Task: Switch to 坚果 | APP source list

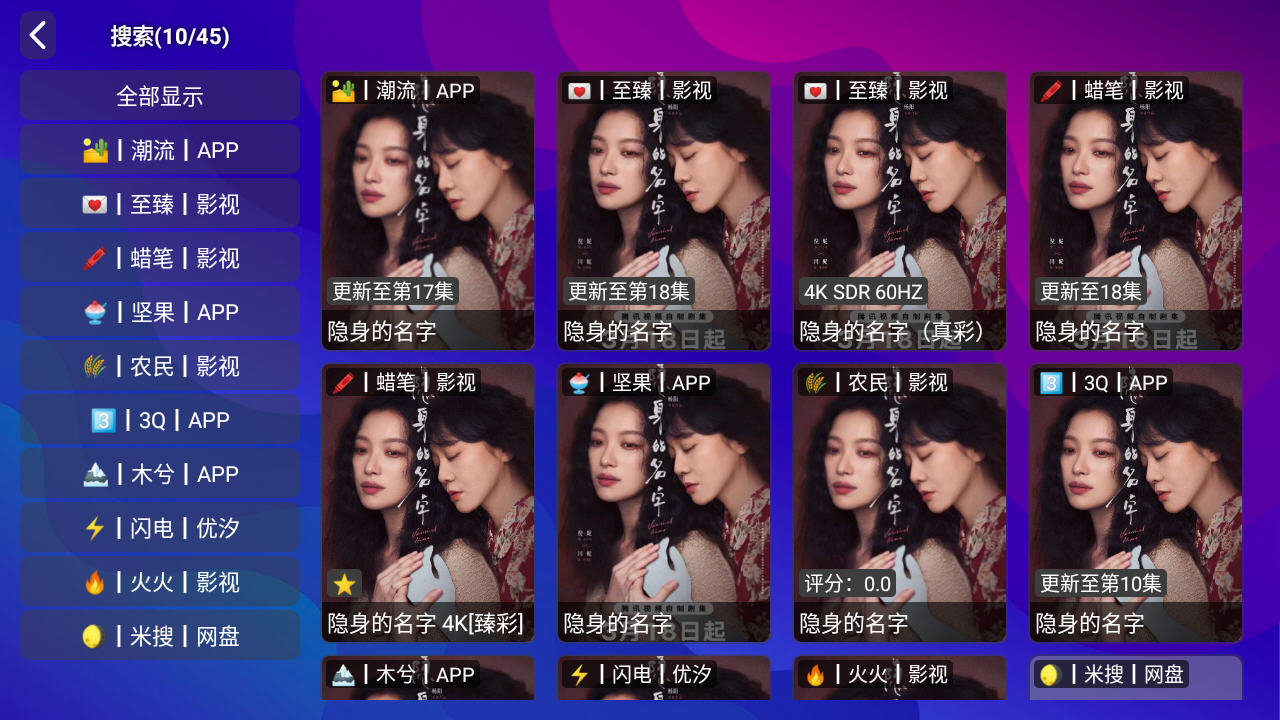Action: click(160, 312)
